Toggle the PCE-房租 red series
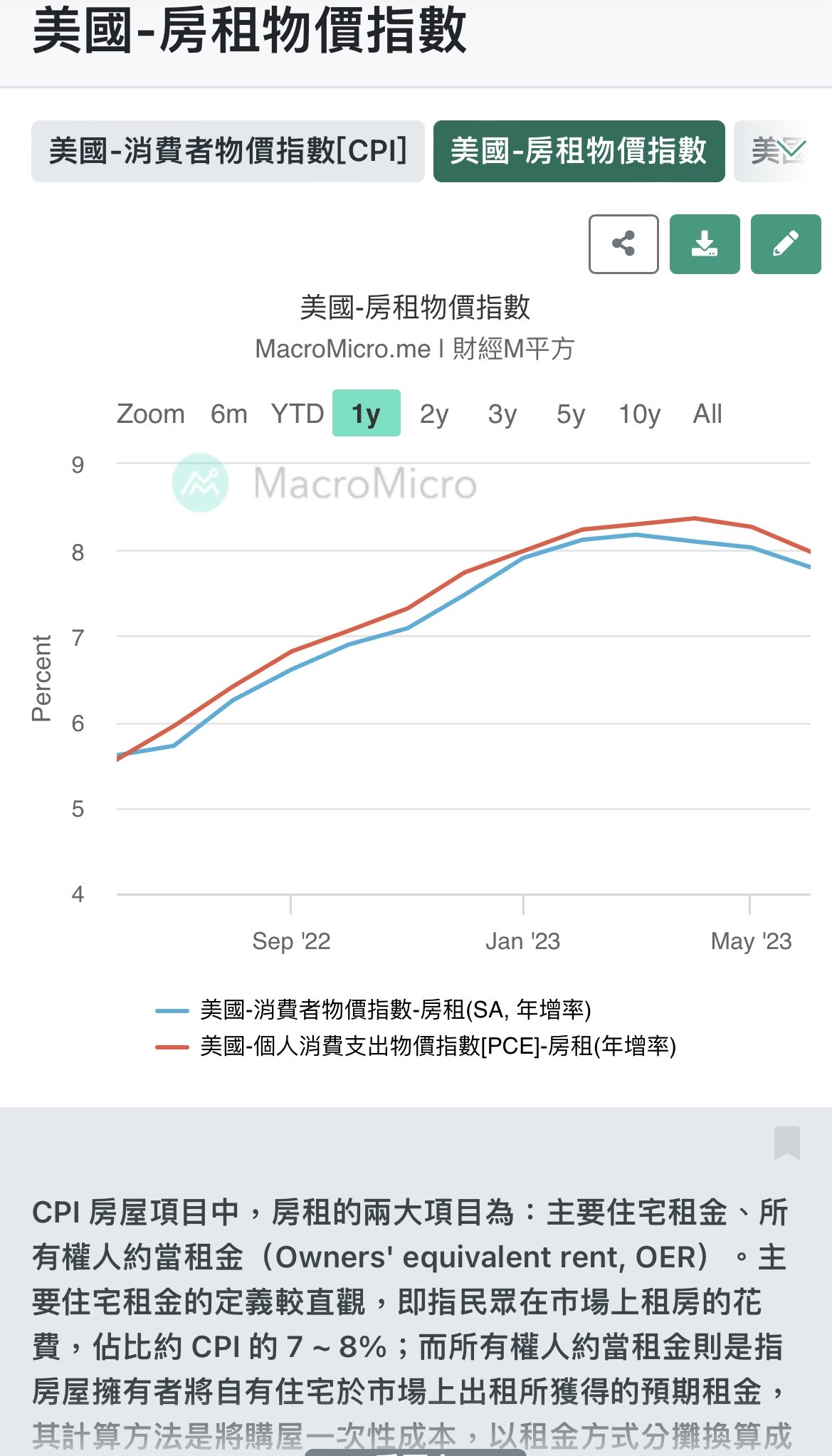The width and height of the screenshot is (832, 1456). (x=416, y=1046)
